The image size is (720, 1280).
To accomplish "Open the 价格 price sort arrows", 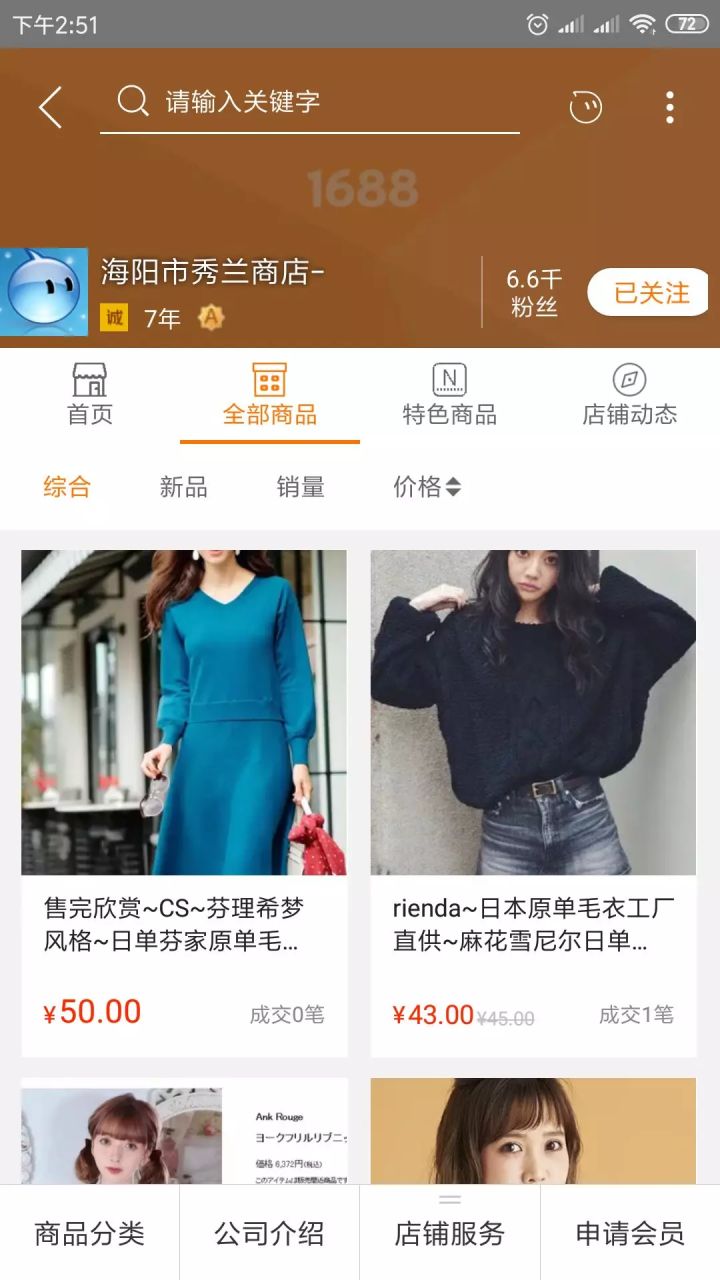I will [x=428, y=486].
